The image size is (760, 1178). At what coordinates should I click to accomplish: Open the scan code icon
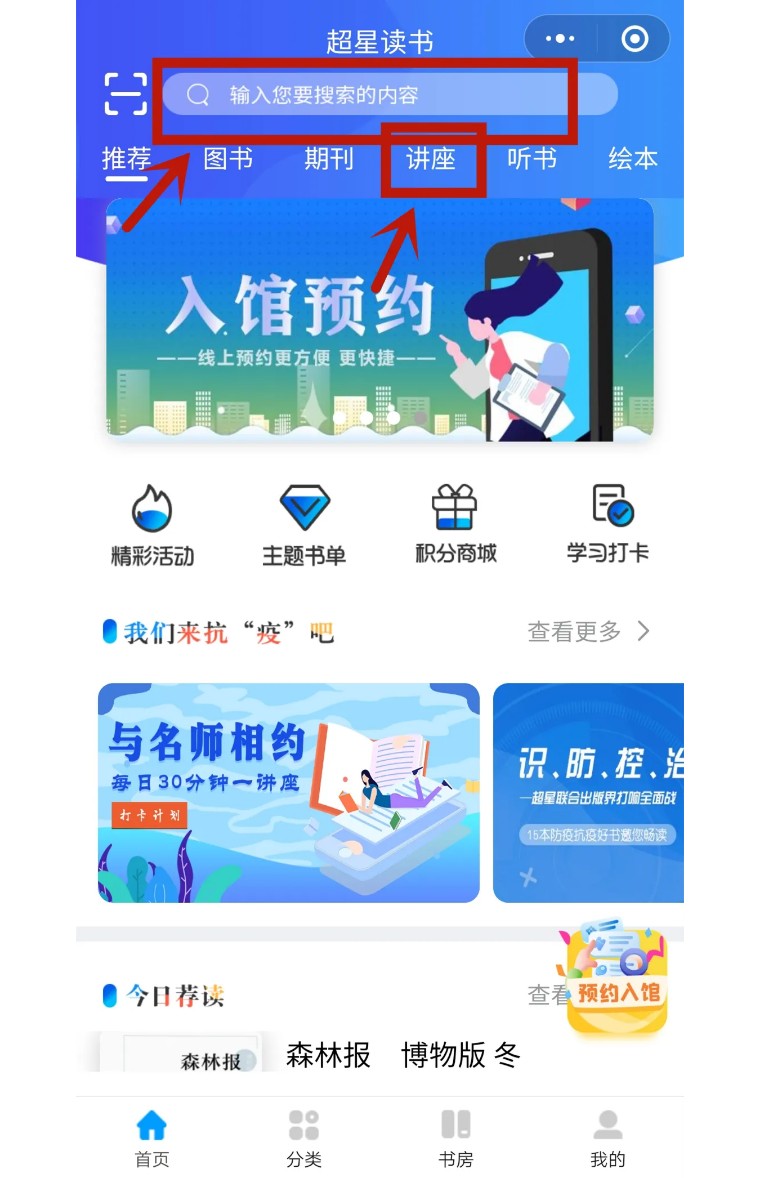126,94
